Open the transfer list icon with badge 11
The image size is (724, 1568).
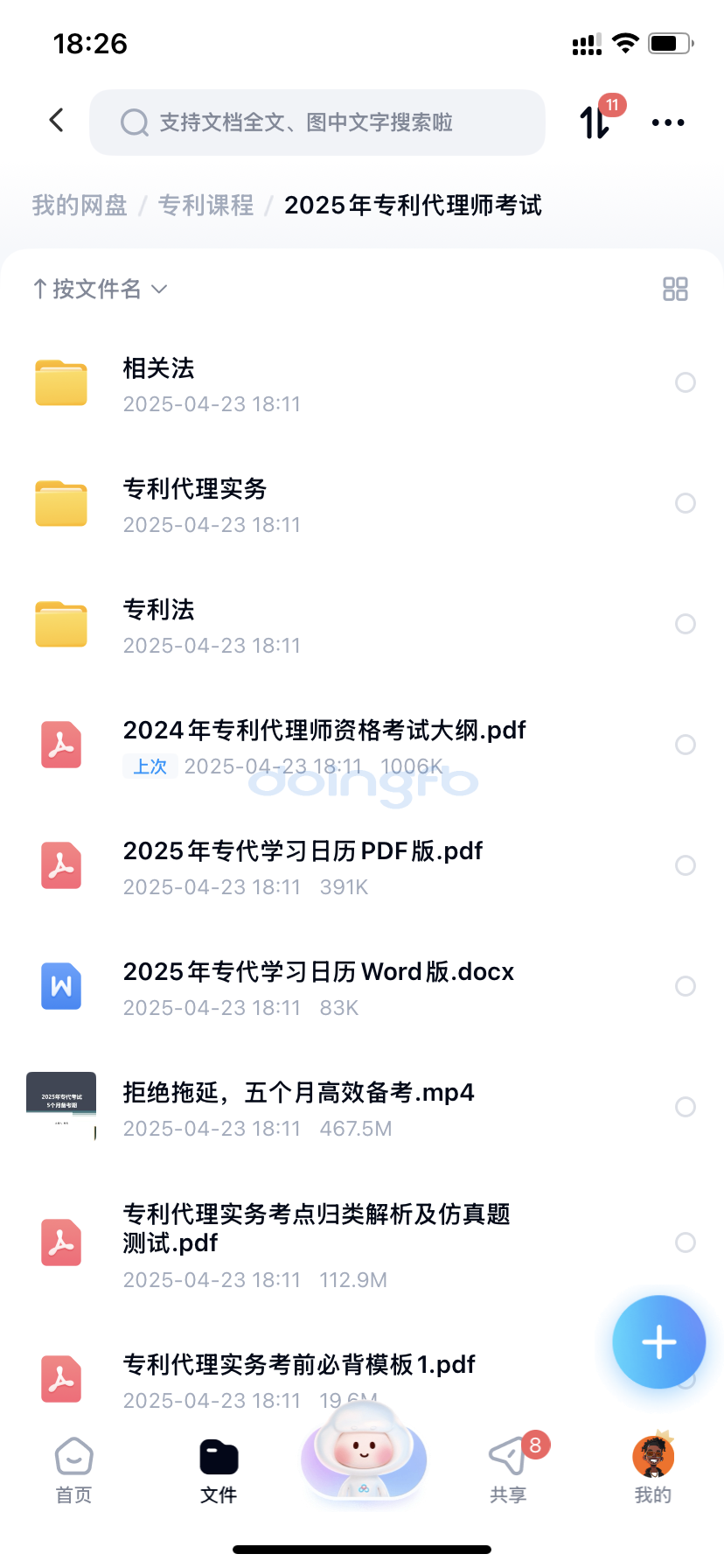point(596,122)
